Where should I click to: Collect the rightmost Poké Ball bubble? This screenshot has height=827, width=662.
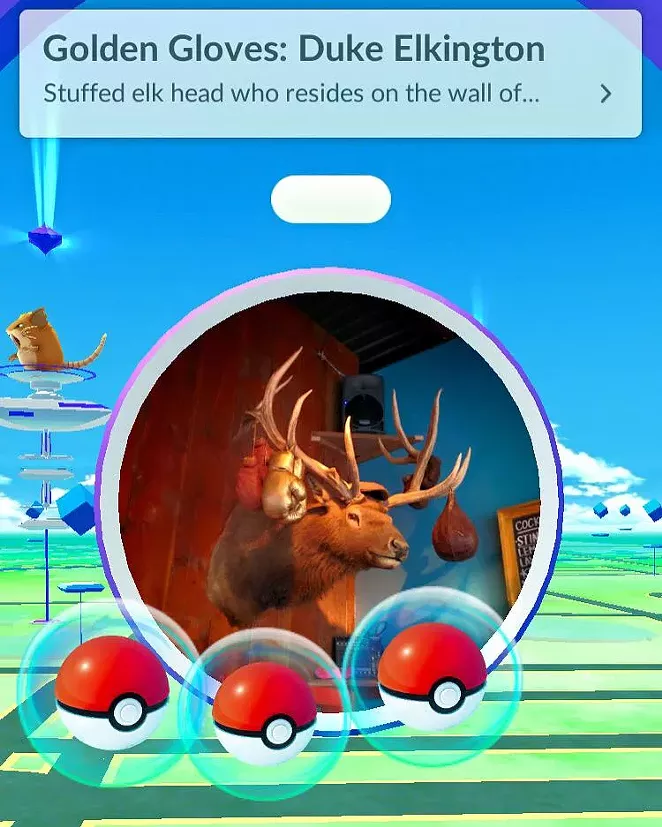431,676
